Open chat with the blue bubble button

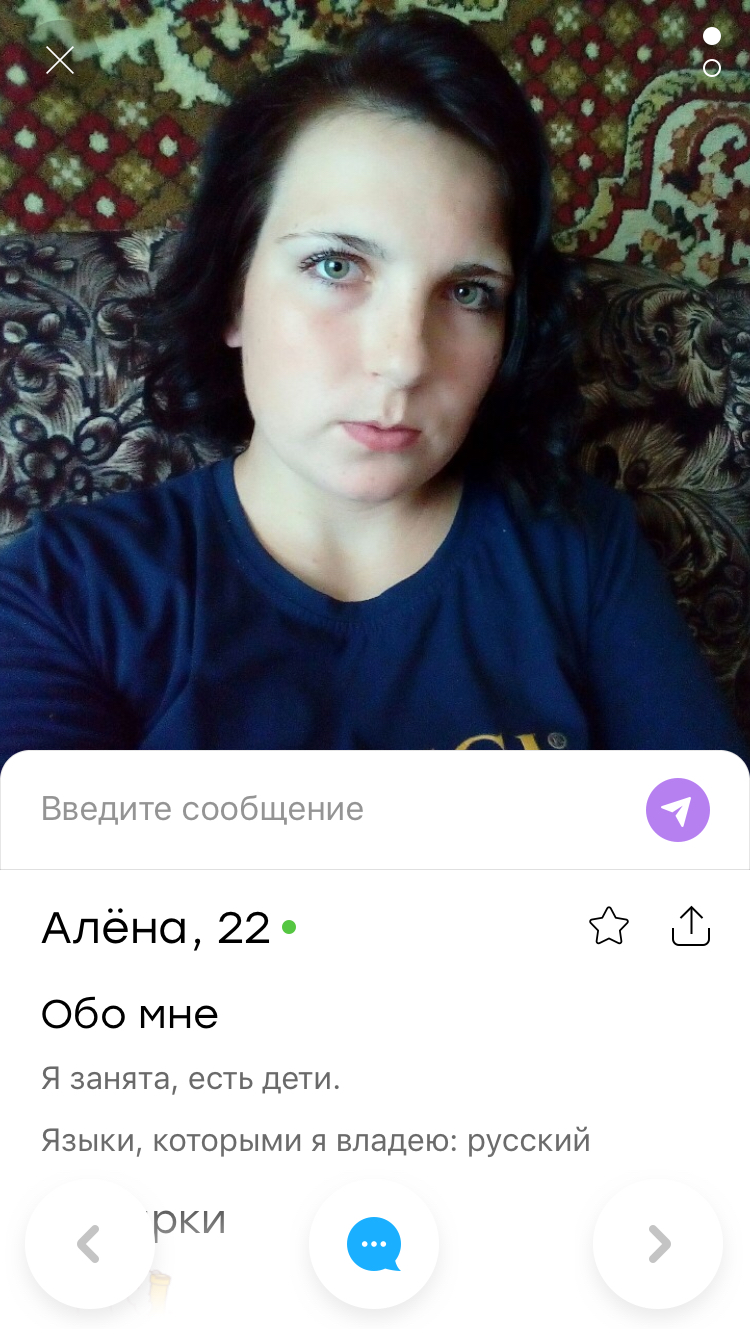point(374,1244)
